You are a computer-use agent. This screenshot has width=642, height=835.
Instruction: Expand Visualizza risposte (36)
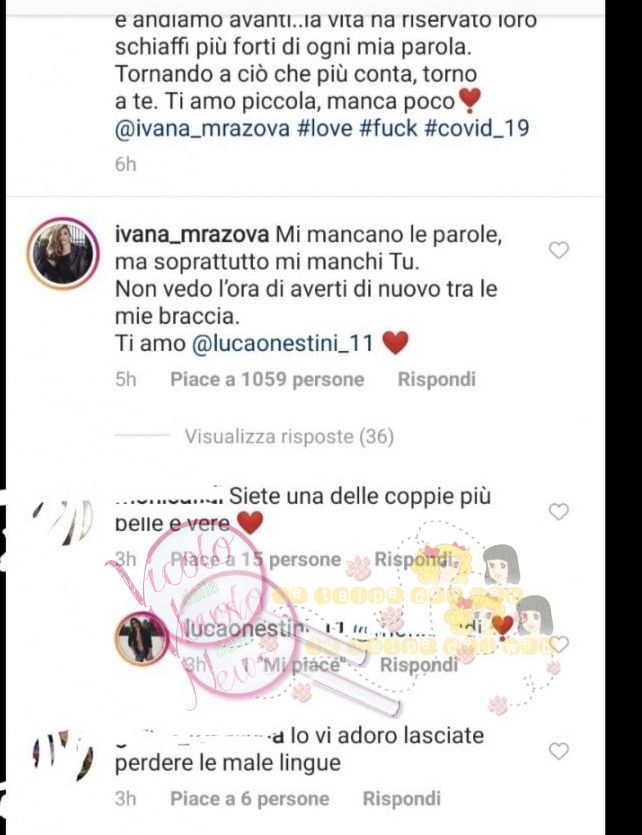289,437
